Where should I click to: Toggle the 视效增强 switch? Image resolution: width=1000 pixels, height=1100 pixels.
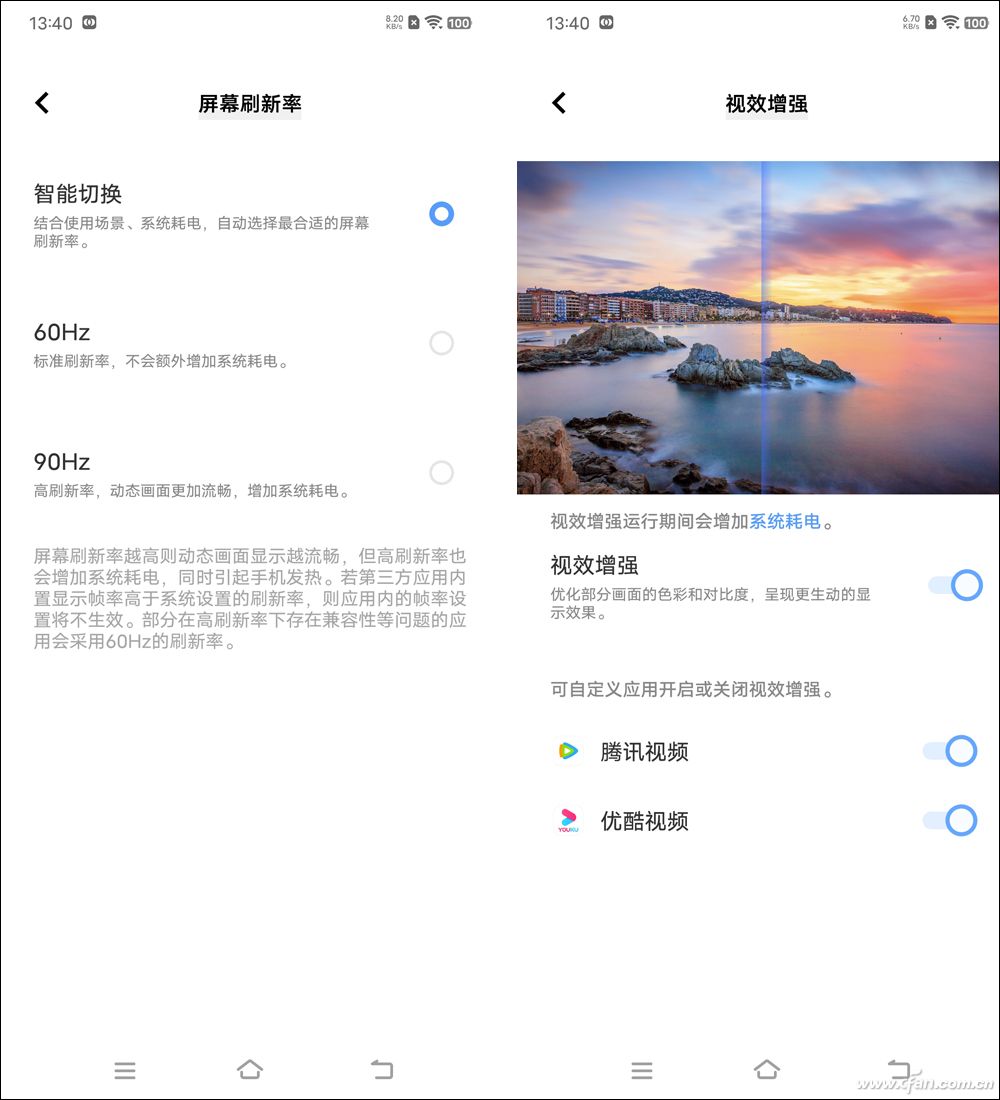[955, 585]
